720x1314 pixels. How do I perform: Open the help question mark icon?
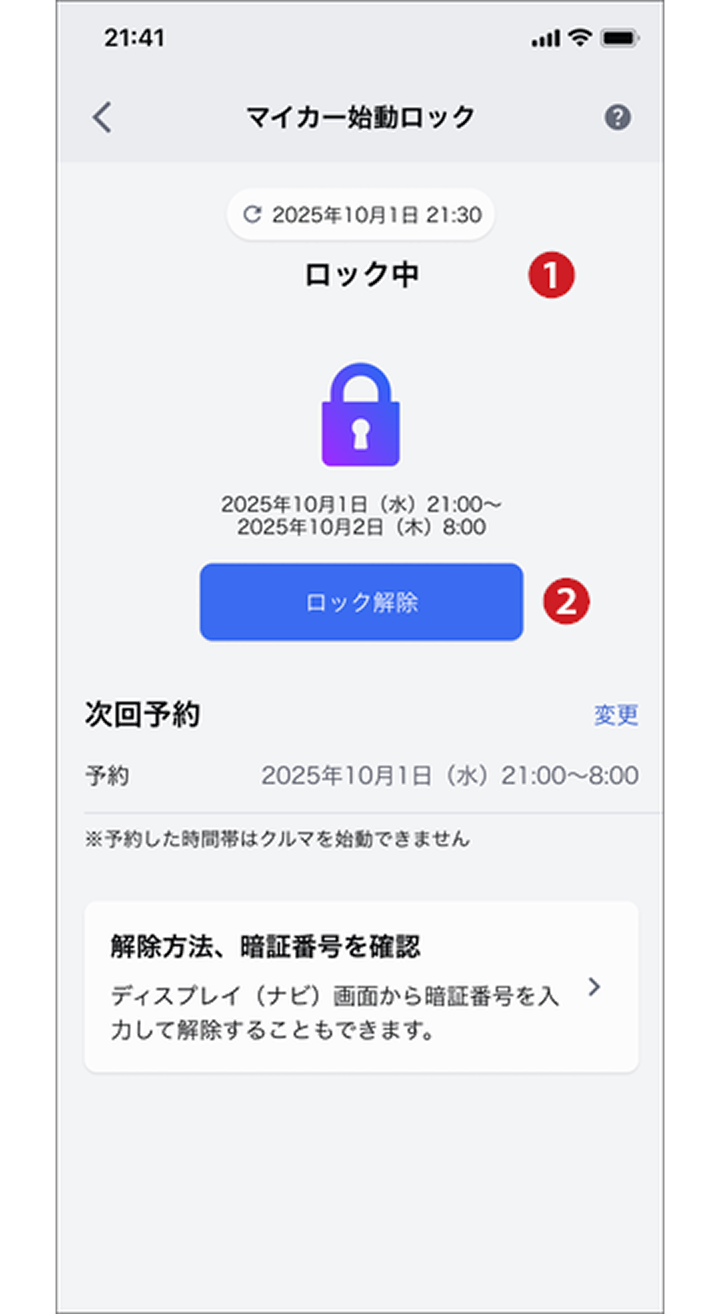pyautogui.click(x=617, y=118)
